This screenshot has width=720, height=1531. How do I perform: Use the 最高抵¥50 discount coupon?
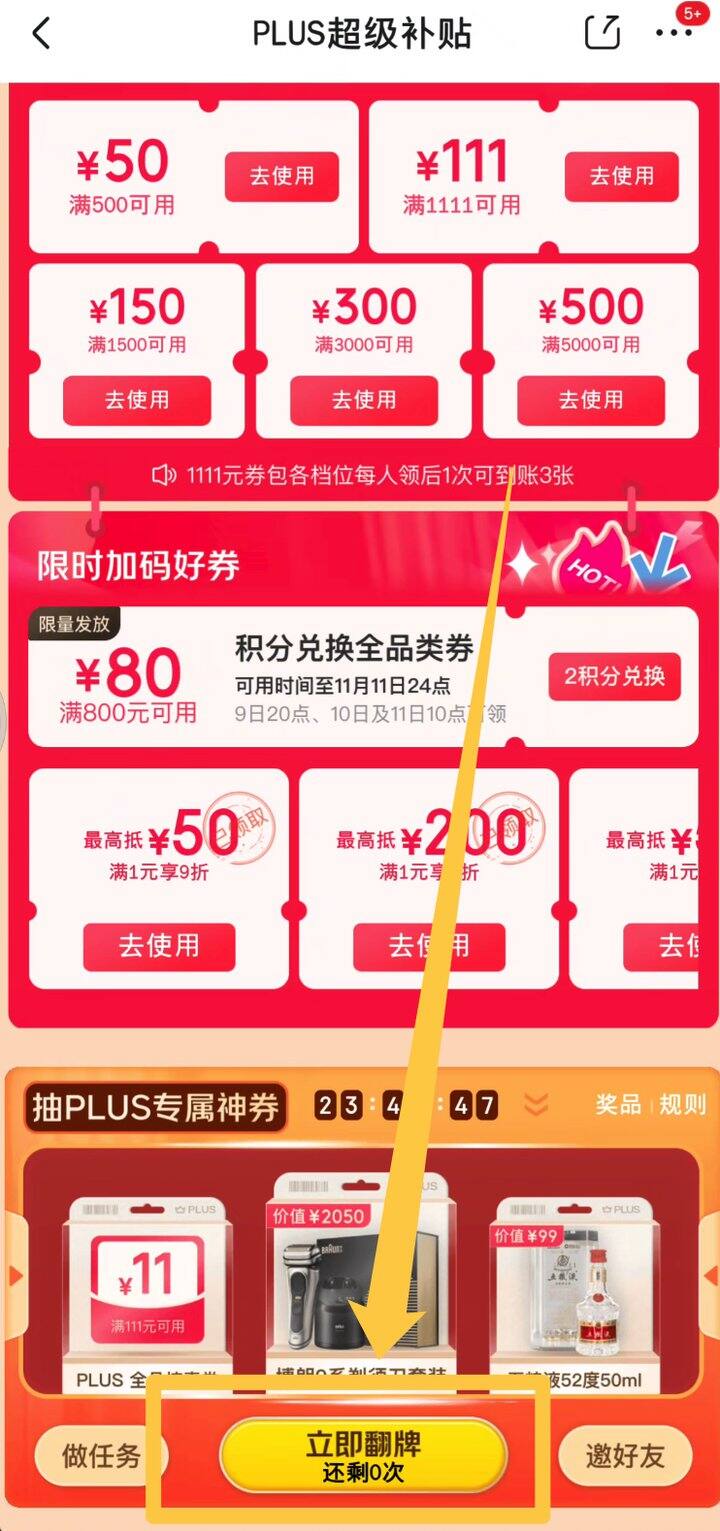pos(159,946)
